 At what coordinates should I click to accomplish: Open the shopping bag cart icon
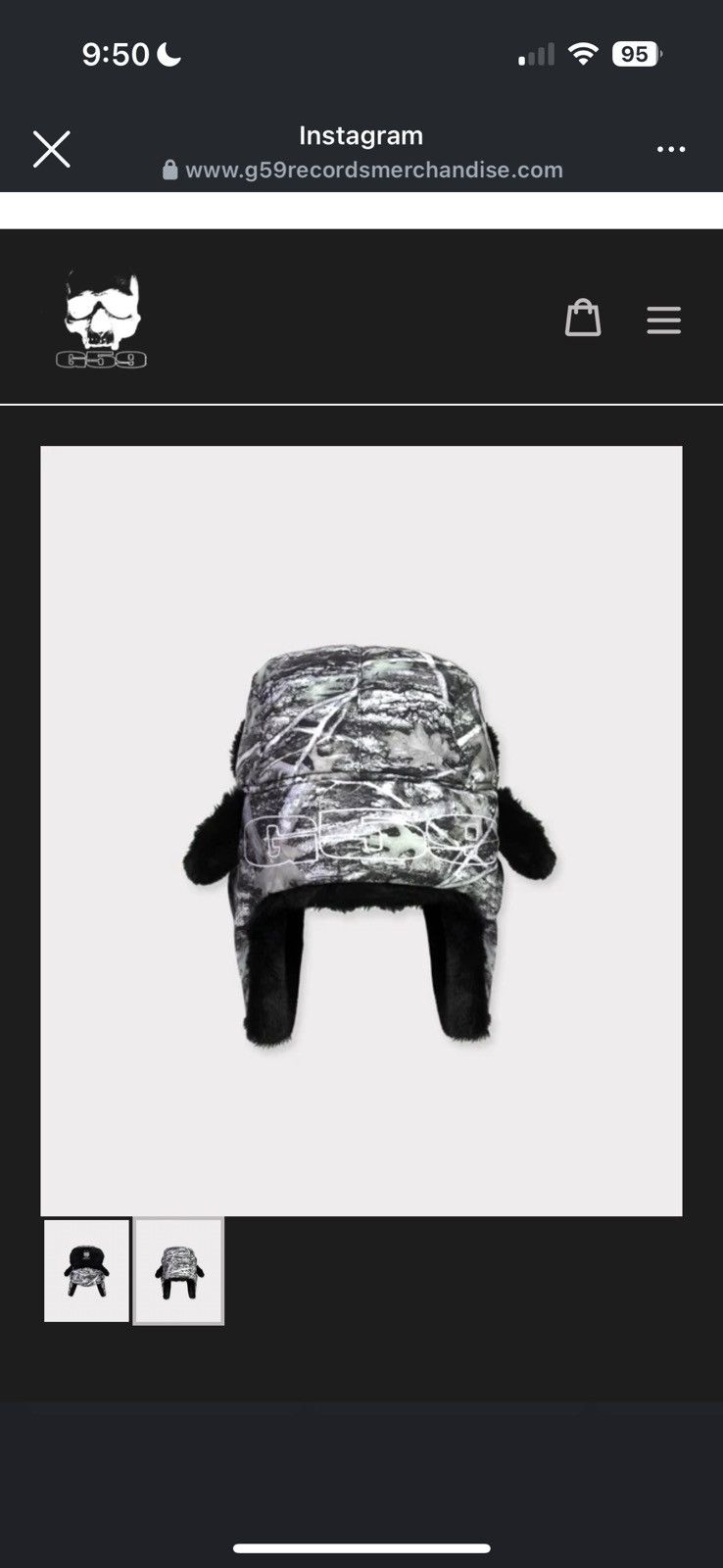click(583, 318)
